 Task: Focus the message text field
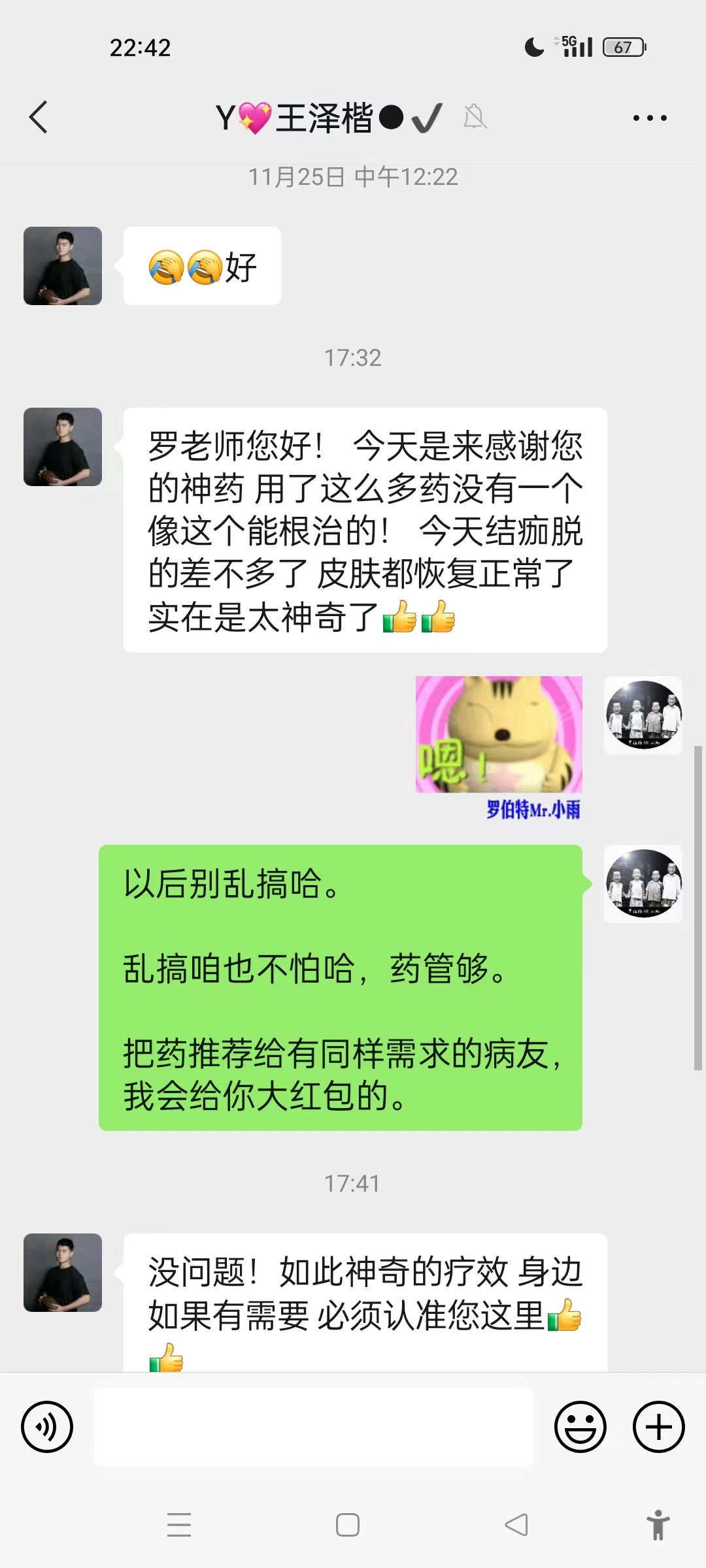point(314,1427)
